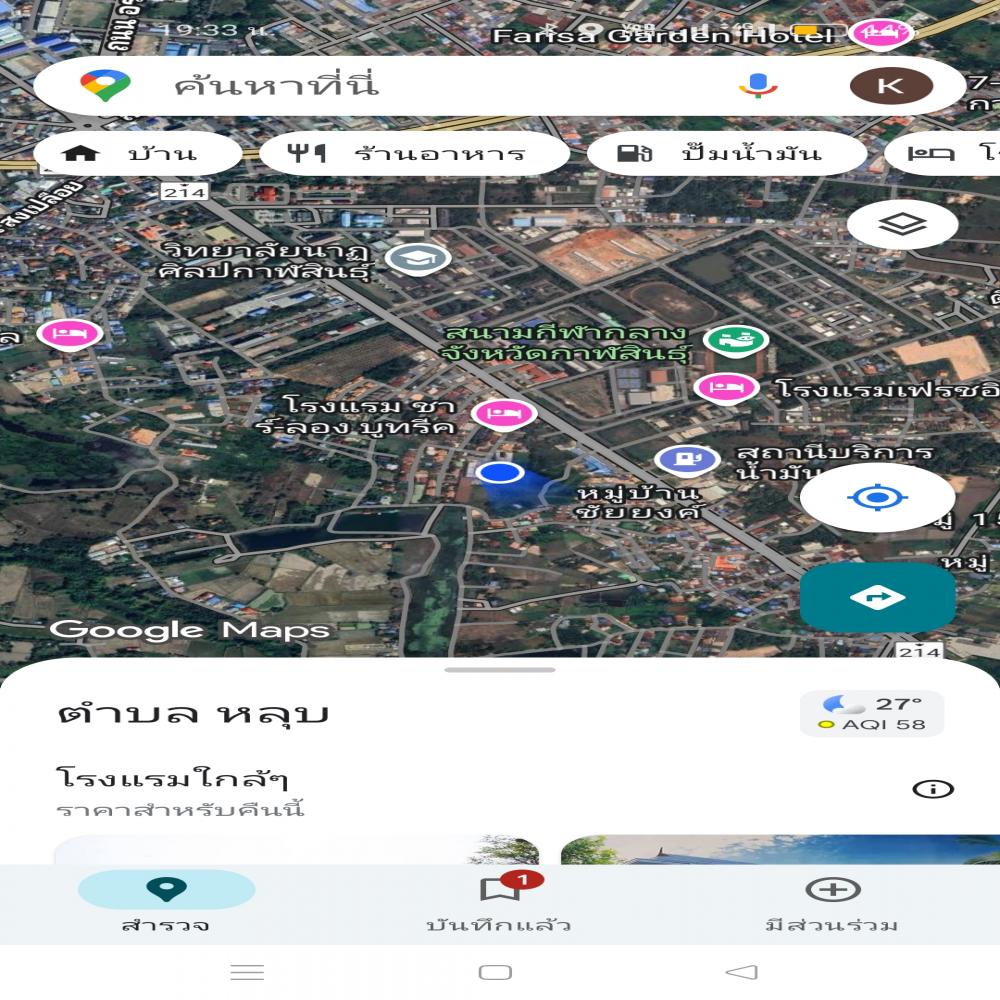Switch to the บันทึกแล้ว tab
Viewport: 1000px width, 1000px height.
pyautogui.click(x=498, y=900)
